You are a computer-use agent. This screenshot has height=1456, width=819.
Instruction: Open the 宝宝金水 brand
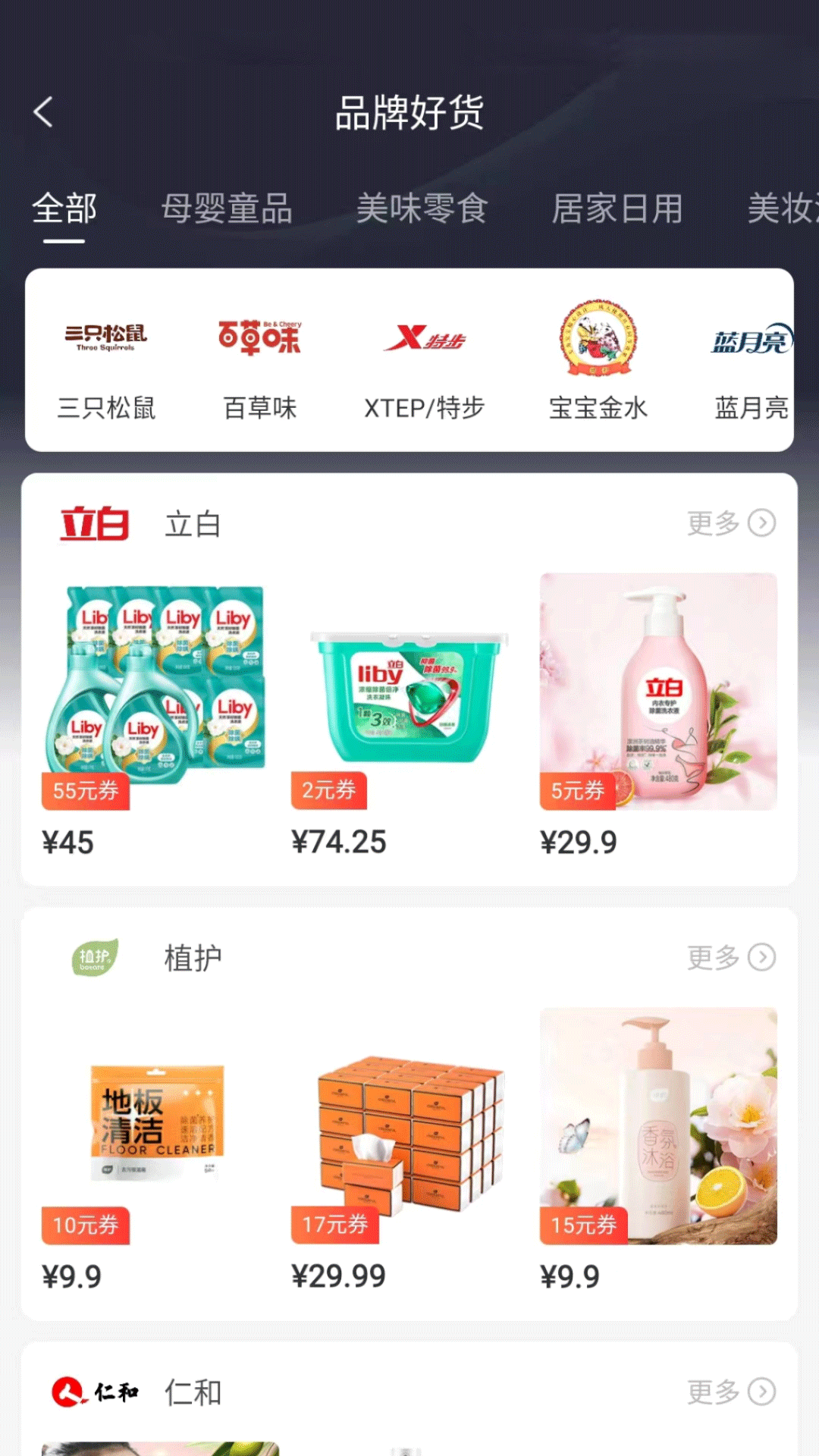[598, 361]
